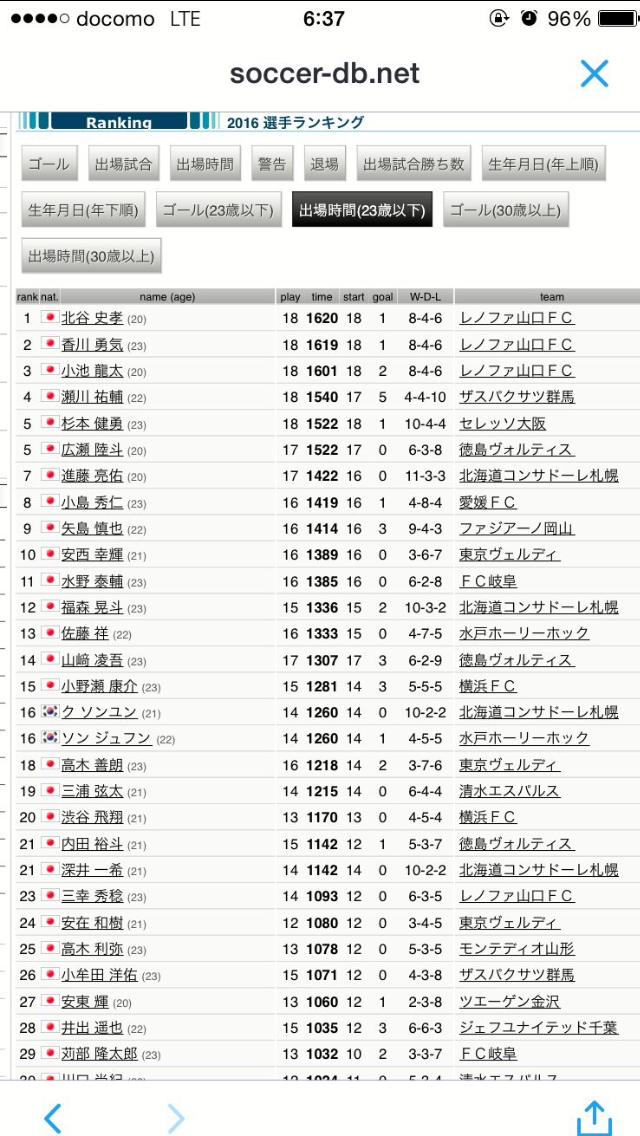640x1136 pixels.
Task: Show ゴール(23歳以下) ranking
Action: [x=218, y=209]
